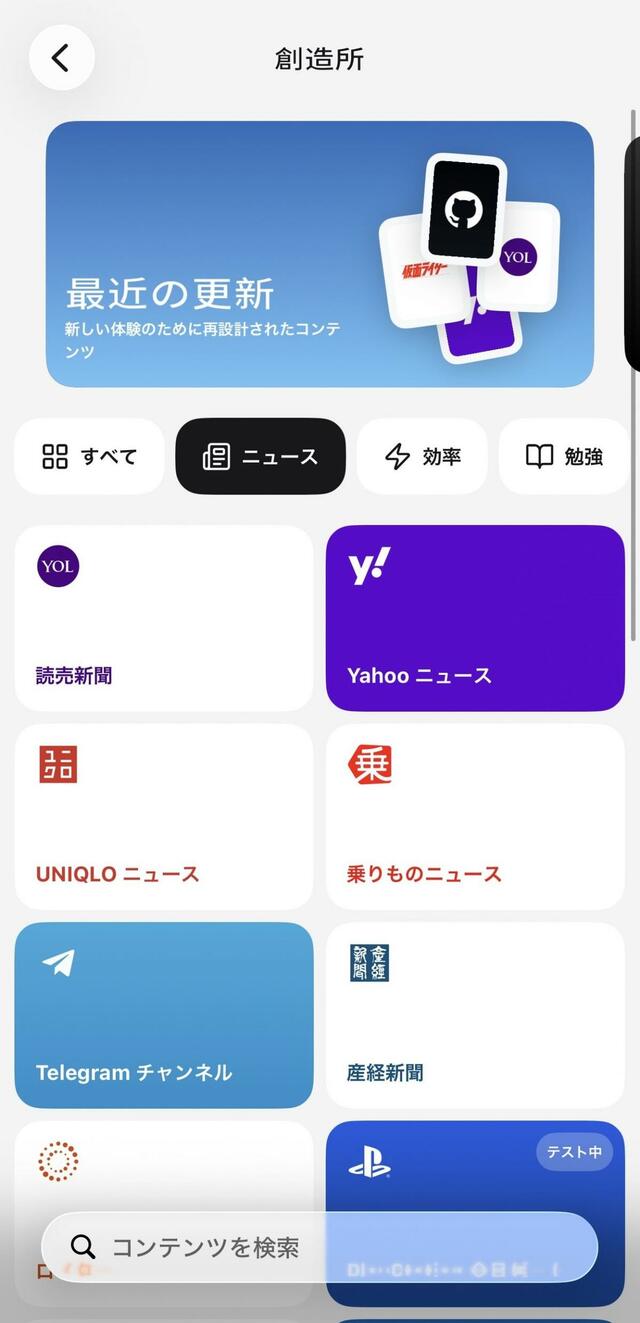The height and width of the screenshot is (1323, 640).
Task: Open the Yahoo ニュース card
Action: tap(475, 618)
